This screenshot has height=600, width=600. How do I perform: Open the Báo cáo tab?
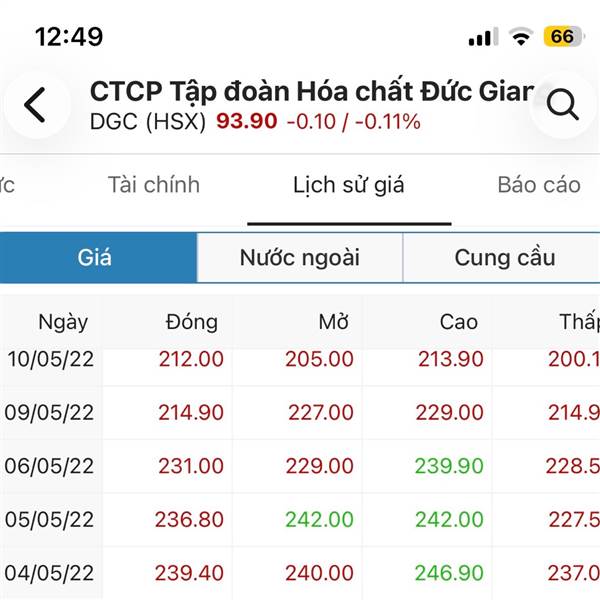[538, 185]
